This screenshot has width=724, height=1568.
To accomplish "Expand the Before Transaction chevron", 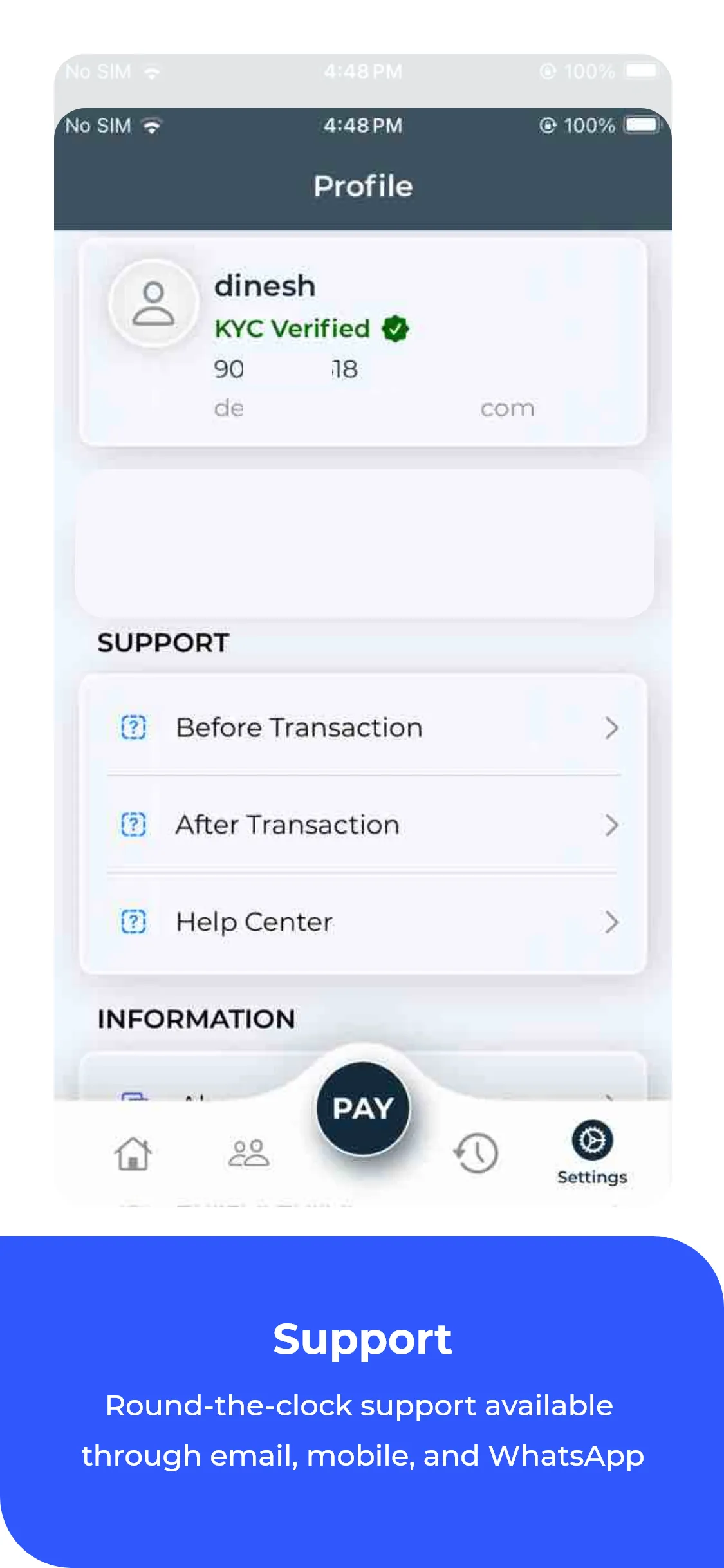I will point(610,727).
